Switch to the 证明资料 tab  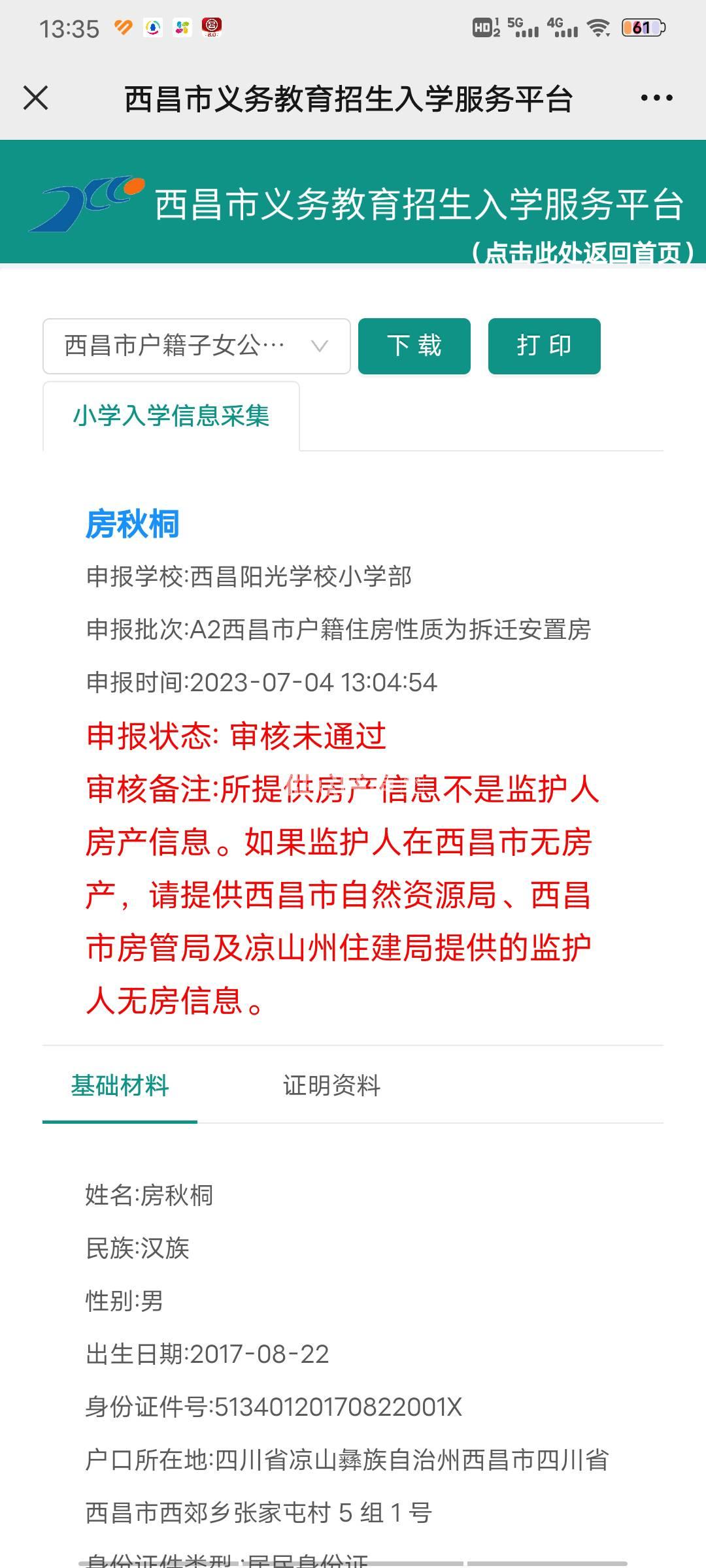(x=331, y=1086)
